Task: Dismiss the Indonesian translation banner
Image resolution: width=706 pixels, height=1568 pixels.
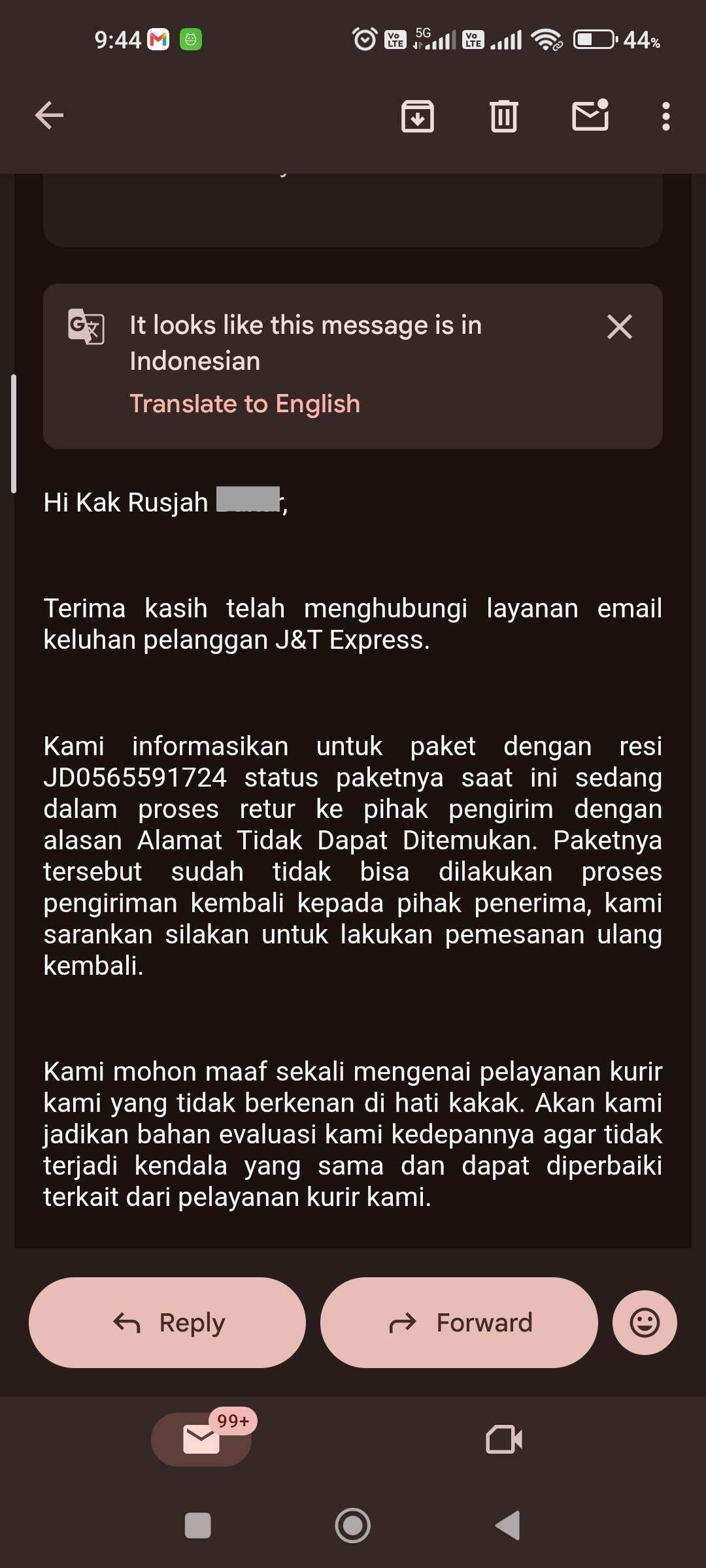Action: (x=619, y=327)
